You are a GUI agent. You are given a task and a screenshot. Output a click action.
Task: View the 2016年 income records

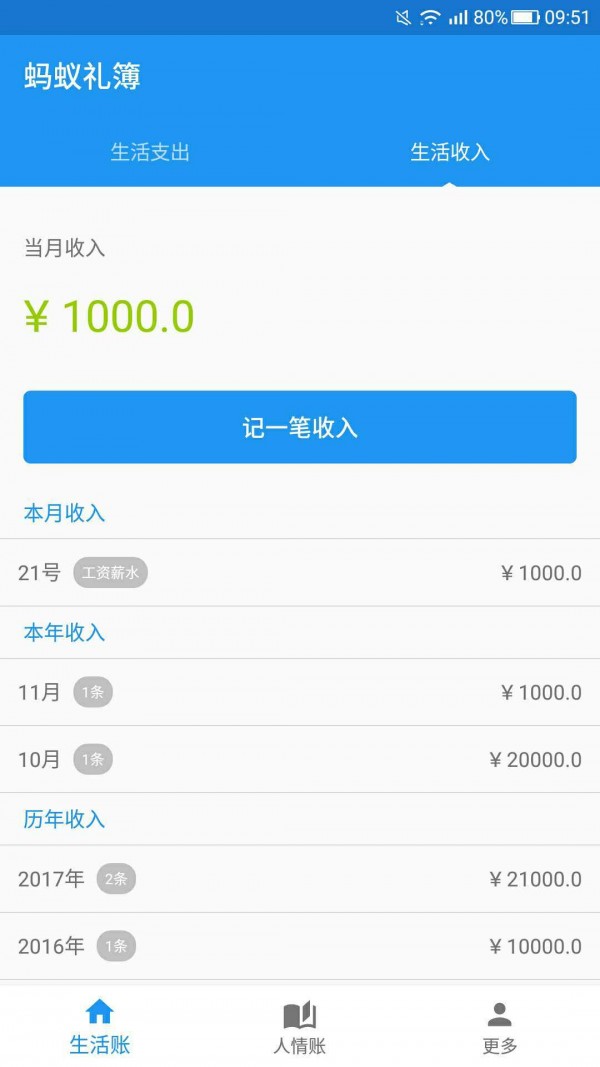(300, 946)
